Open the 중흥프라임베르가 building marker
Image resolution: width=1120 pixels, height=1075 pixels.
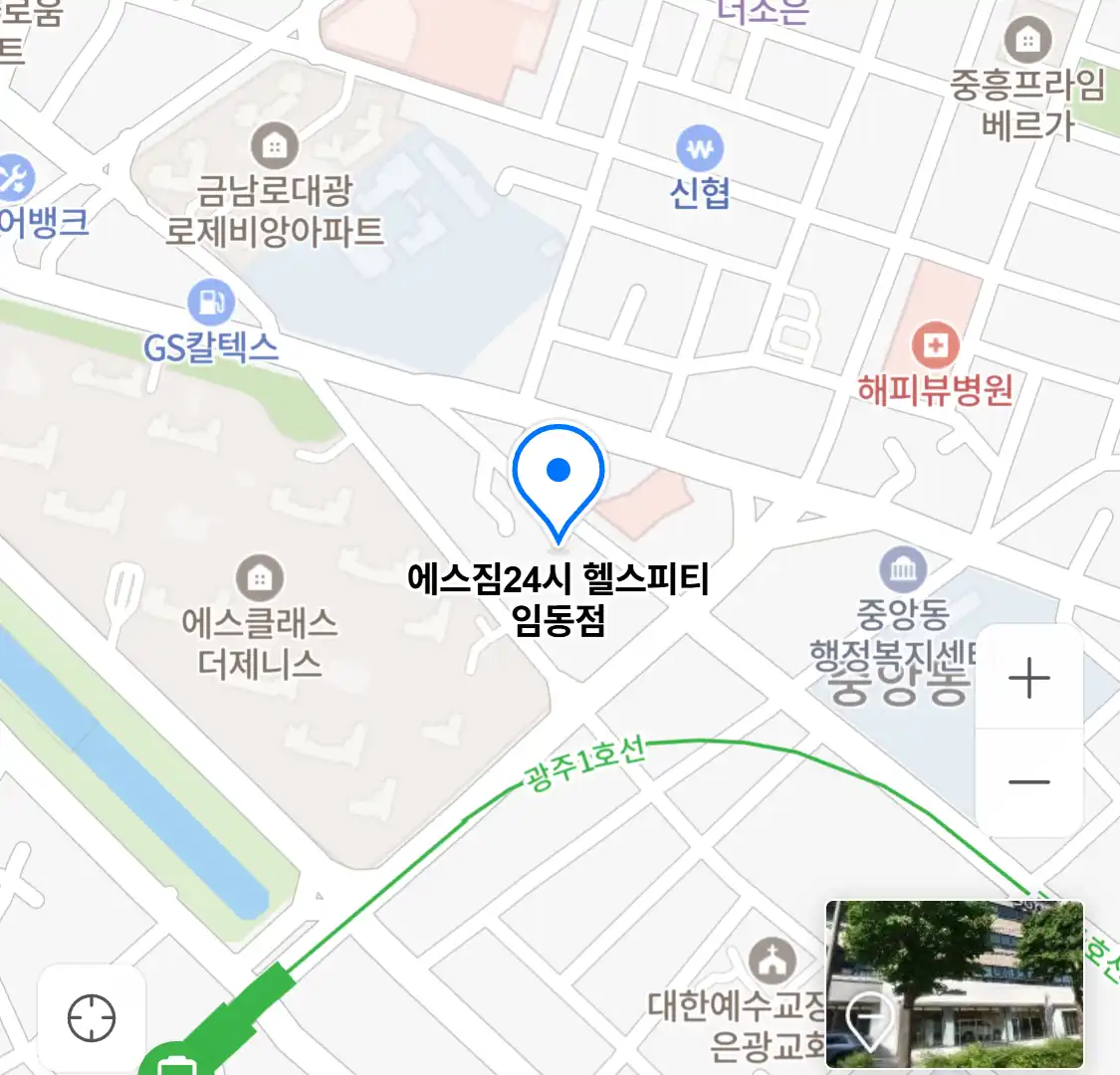coord(1027,41)
